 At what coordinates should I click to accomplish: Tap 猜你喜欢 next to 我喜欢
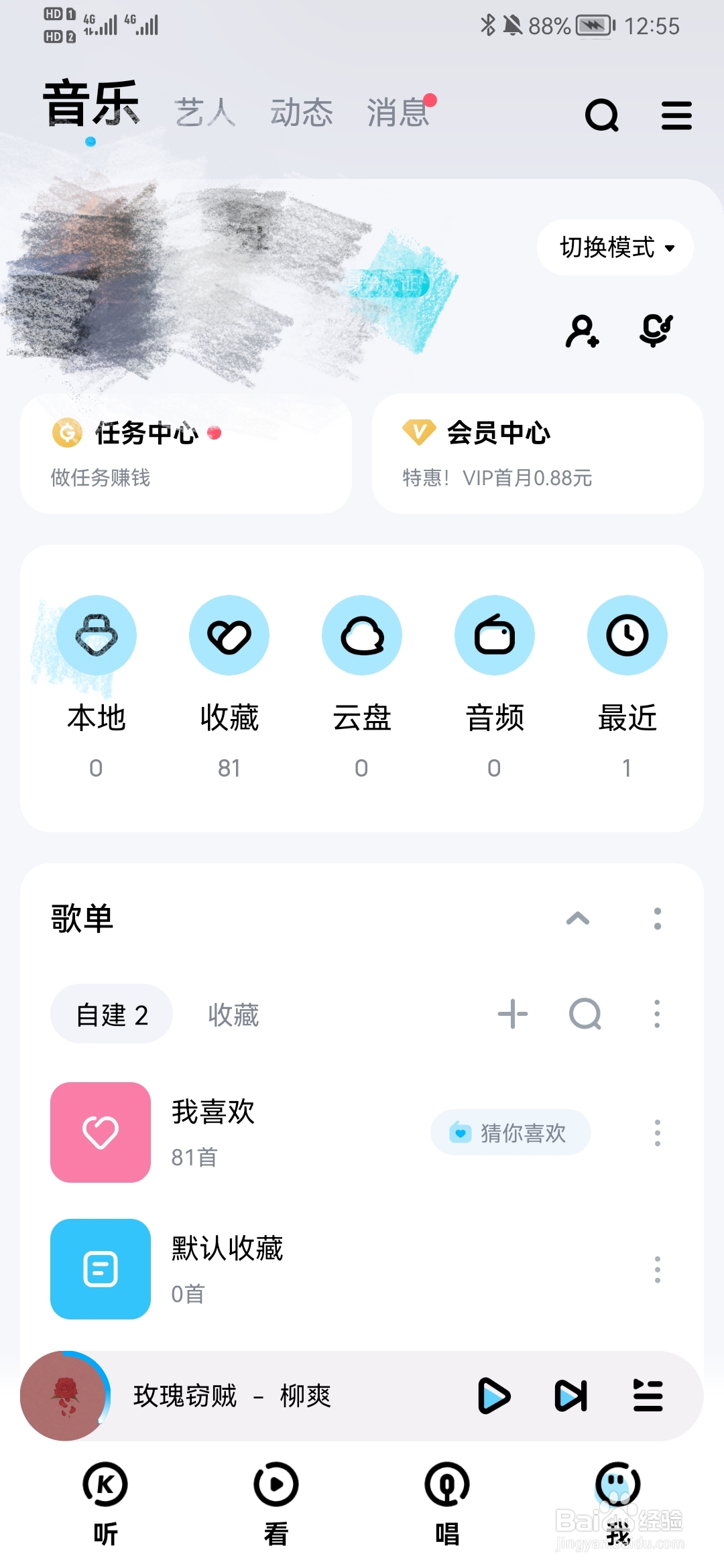511,1132
